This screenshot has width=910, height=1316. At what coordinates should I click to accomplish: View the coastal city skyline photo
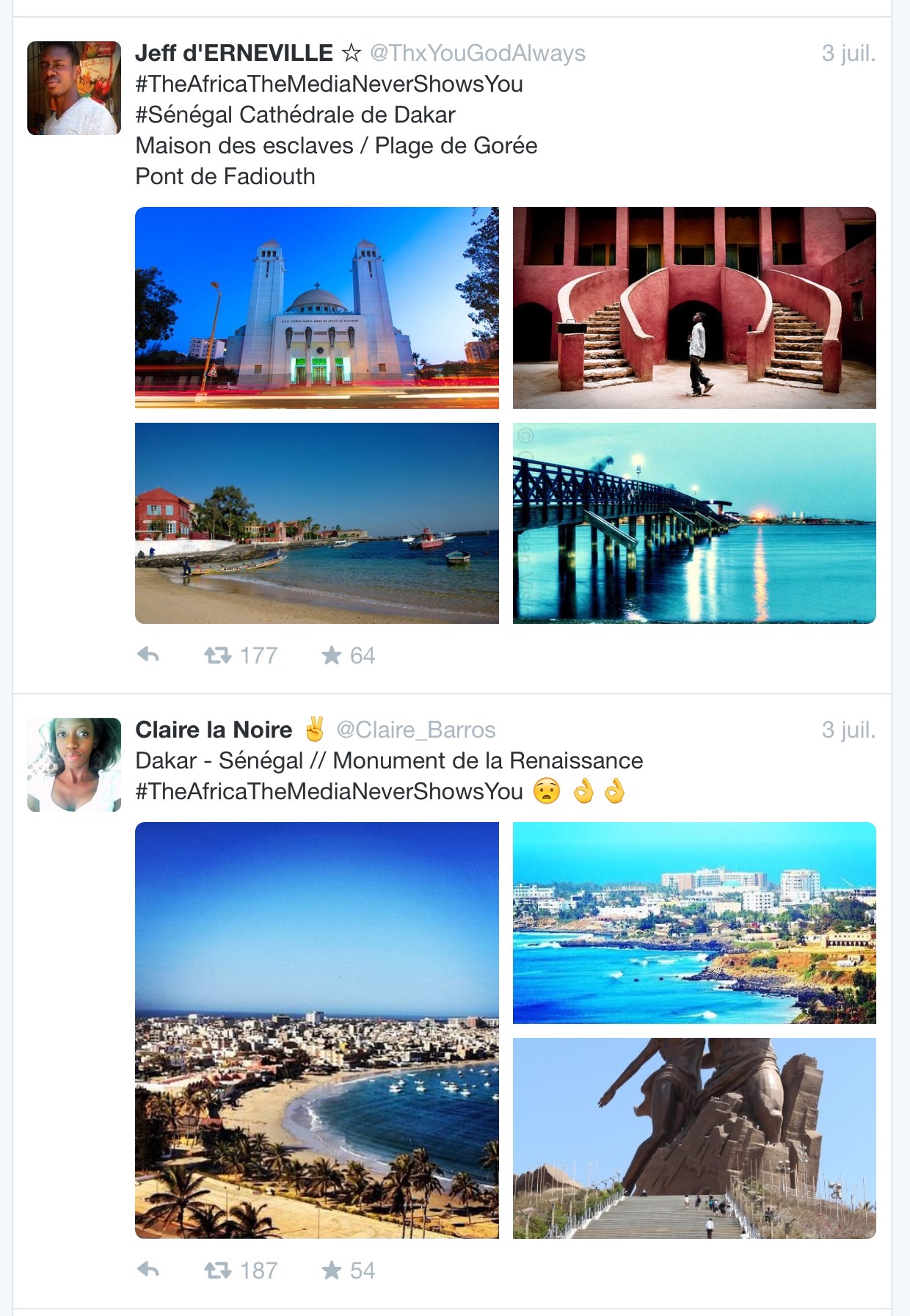pos(694,923)
